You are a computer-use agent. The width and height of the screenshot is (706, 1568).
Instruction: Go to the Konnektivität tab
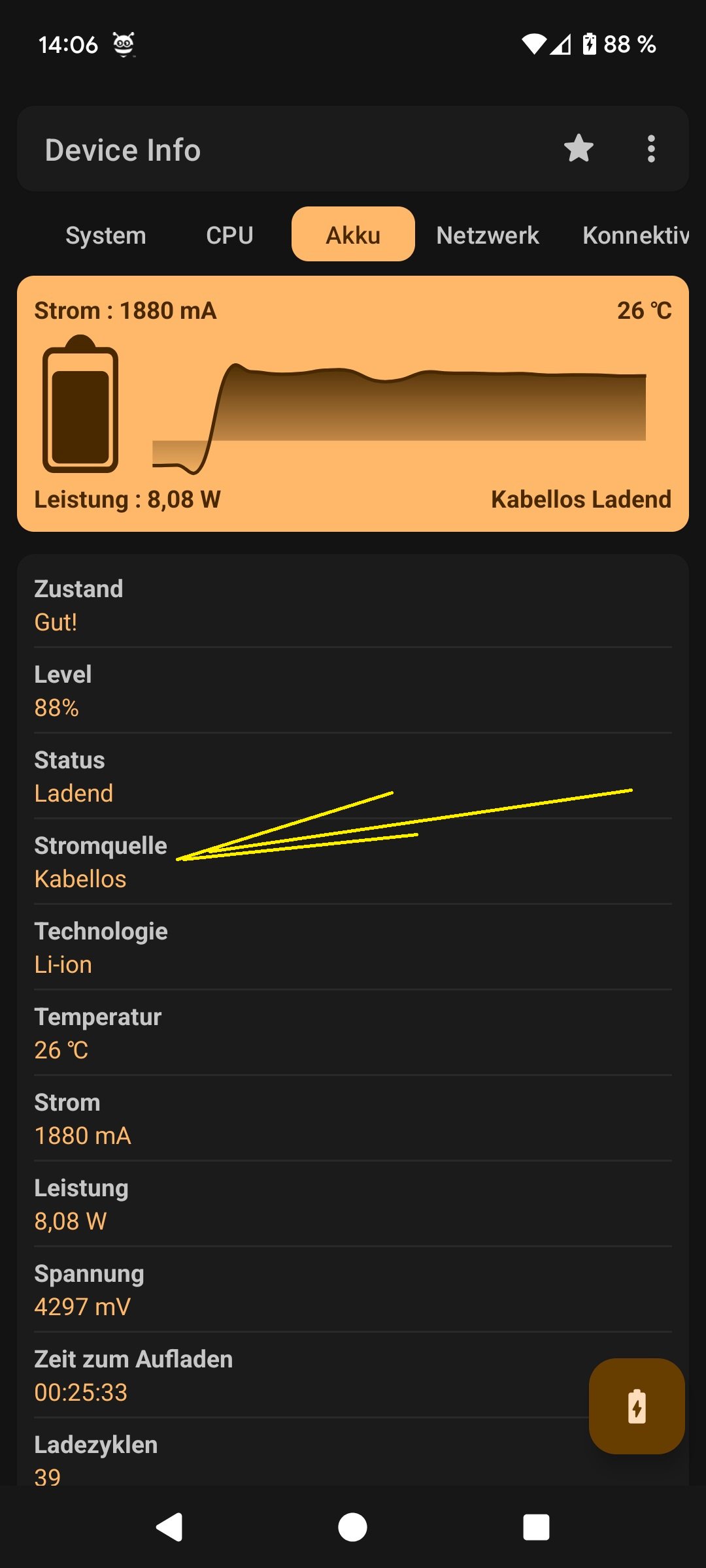click(635, 235)
